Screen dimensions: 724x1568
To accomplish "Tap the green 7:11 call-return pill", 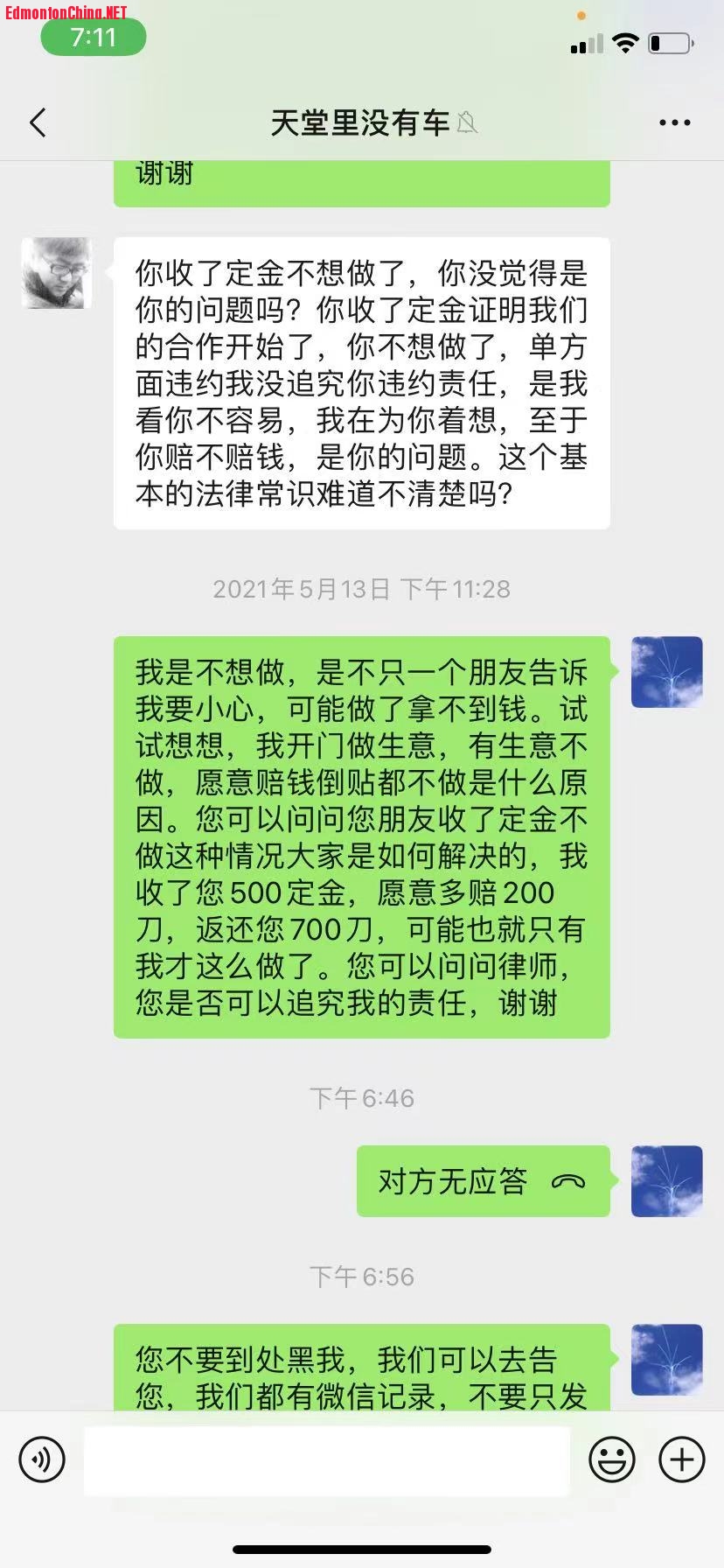I will point(93,38).
